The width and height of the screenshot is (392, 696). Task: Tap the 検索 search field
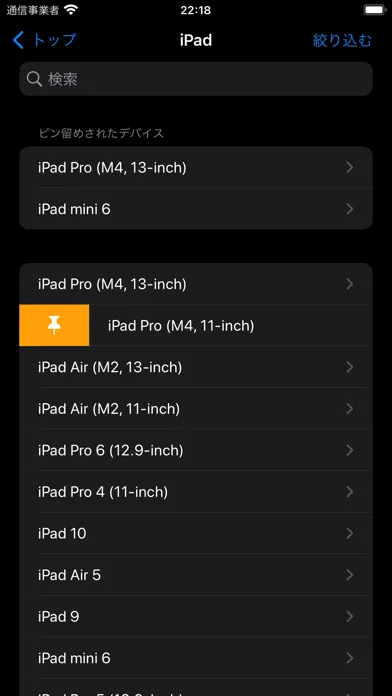coord(196,79)
